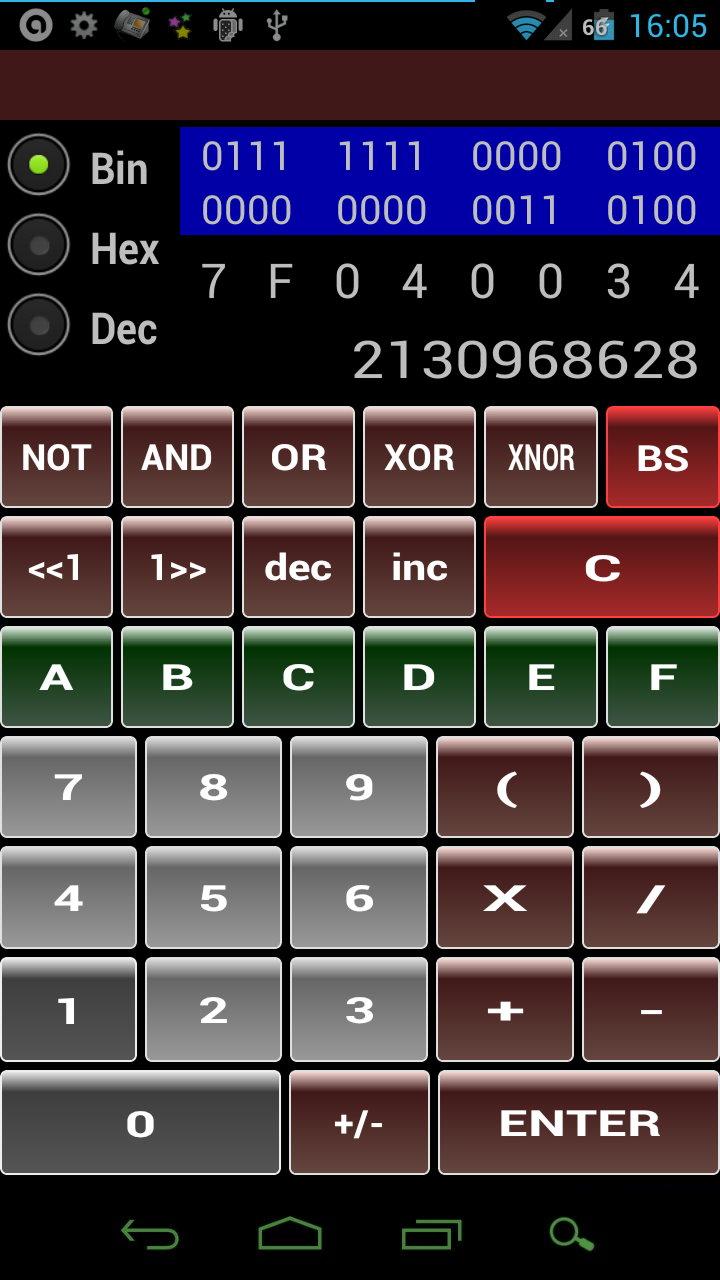
Task: Delete last digit with BS
Action: 662,457
